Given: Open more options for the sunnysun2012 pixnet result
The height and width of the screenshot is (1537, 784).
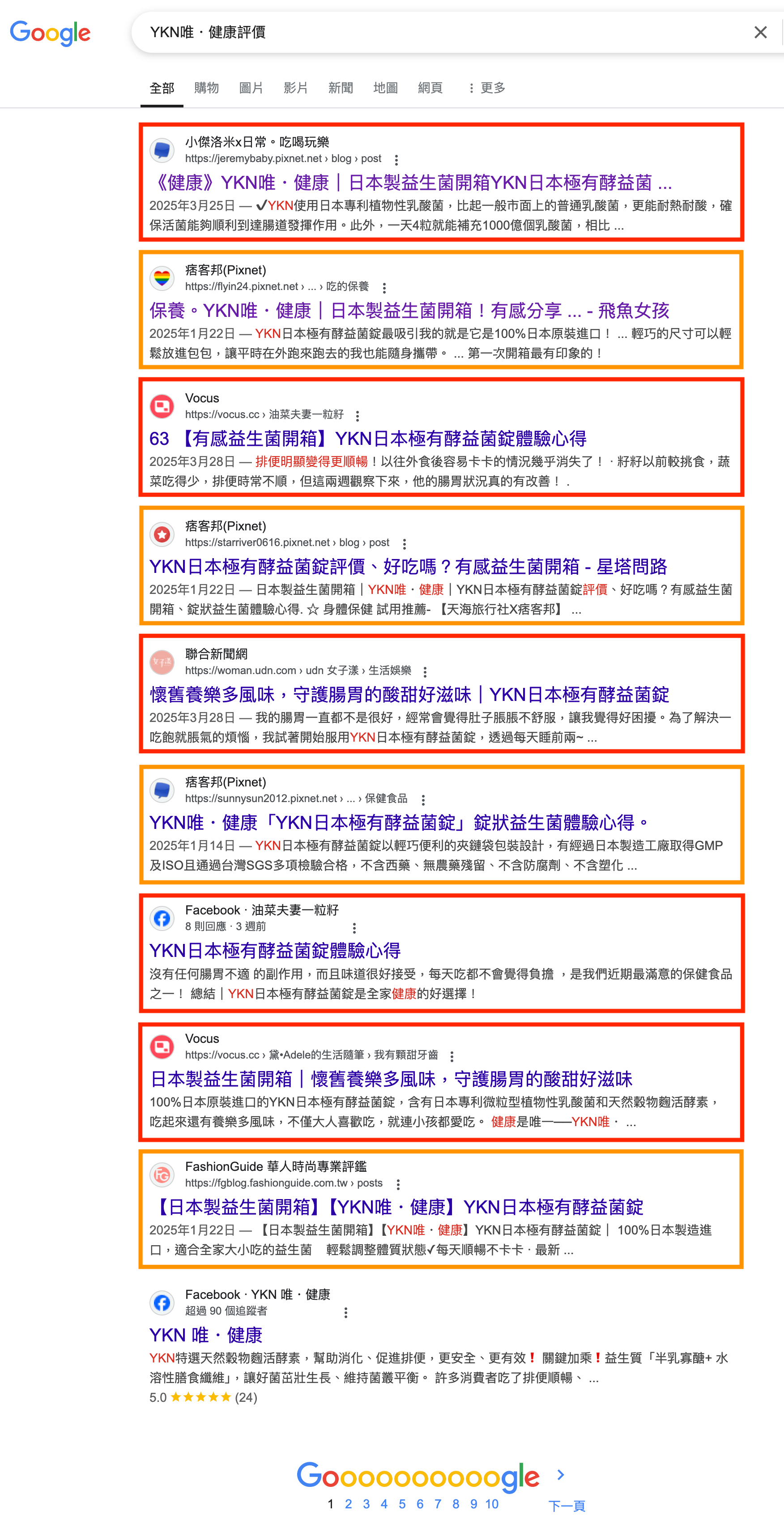Looking at the screenshot, I should 423,799.
